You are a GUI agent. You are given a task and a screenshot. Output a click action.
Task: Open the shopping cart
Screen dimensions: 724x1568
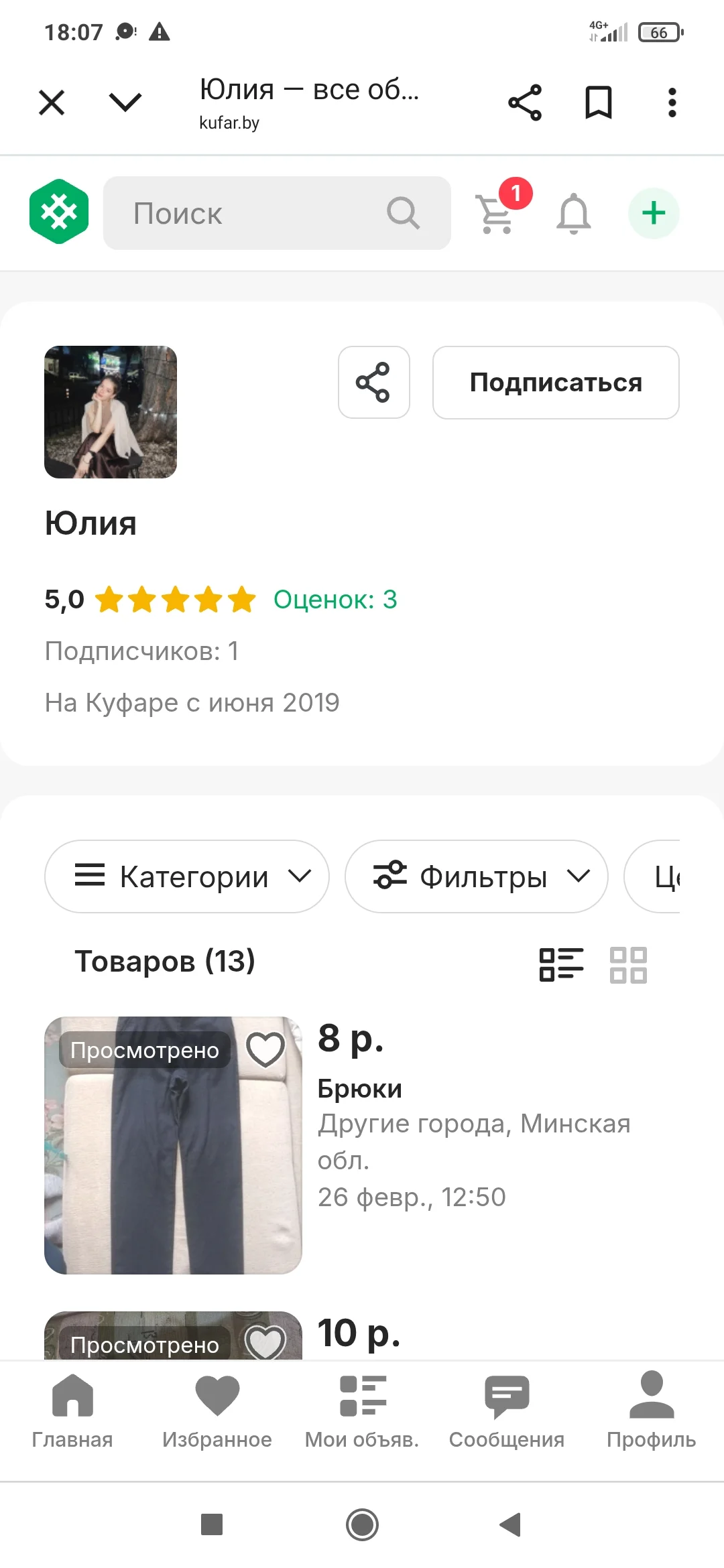click(x=497, y=213)
